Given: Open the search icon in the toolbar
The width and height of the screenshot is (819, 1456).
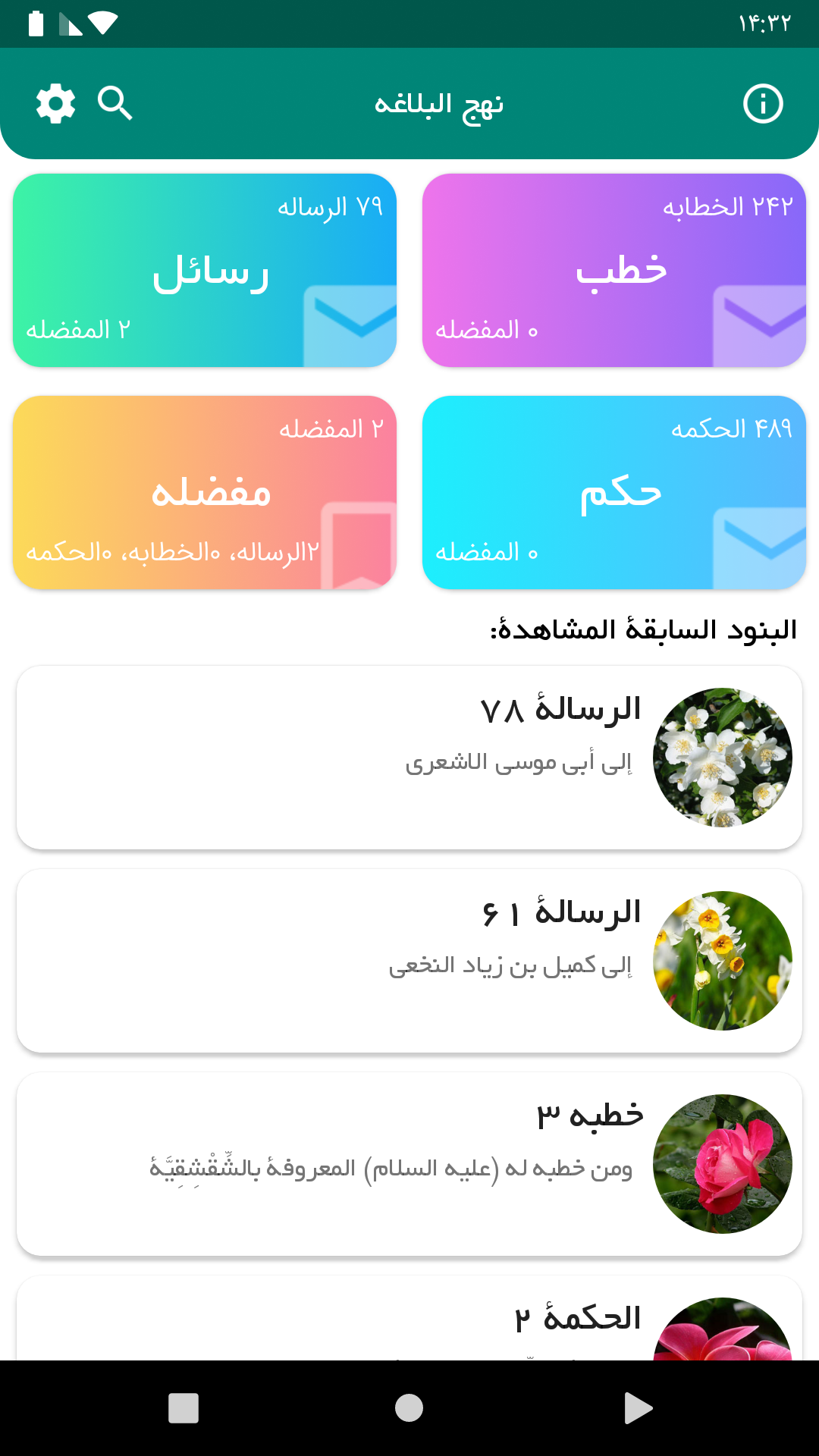Looking at the screenshot, I should tap(115, 103).
